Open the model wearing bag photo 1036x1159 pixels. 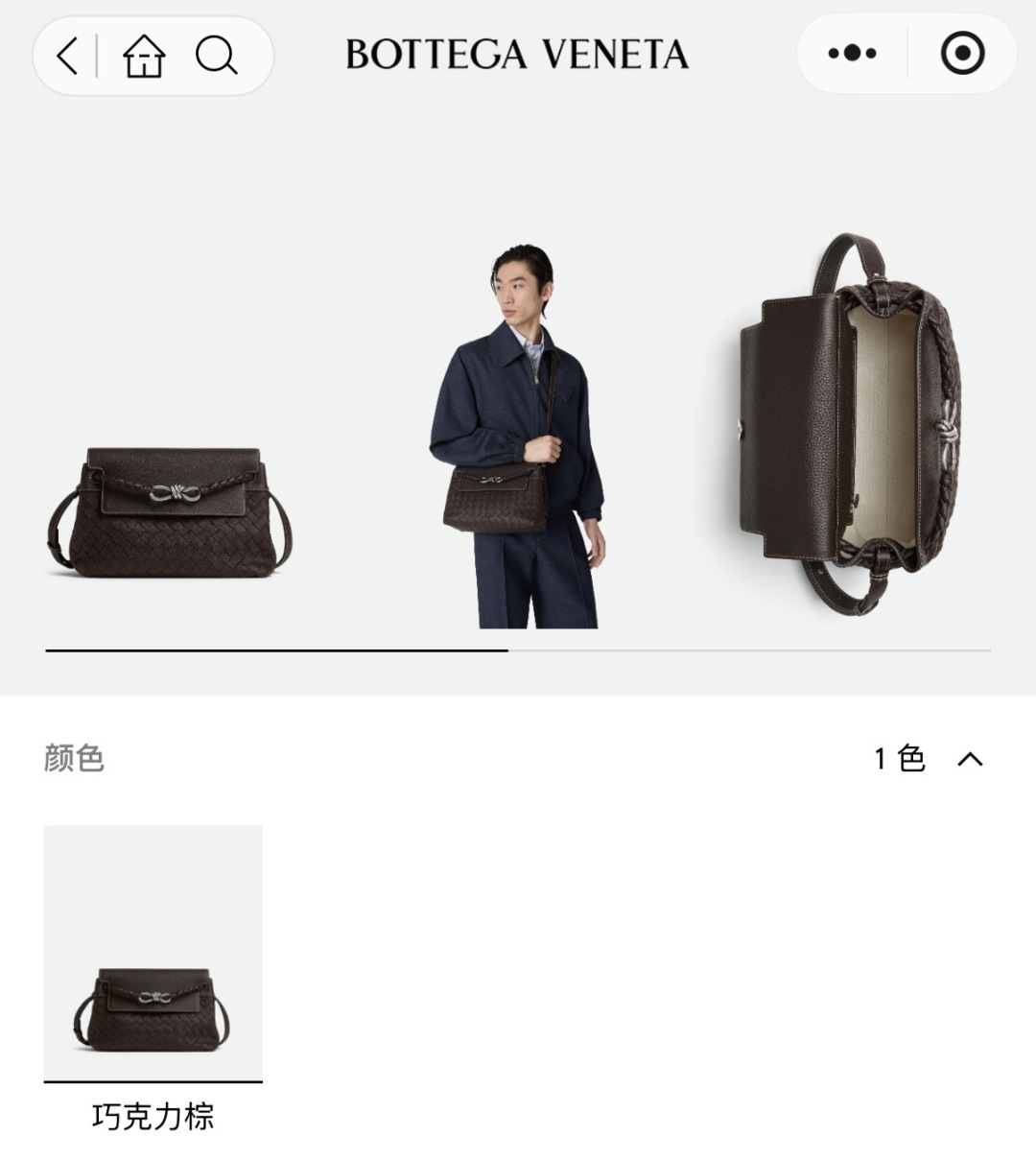point(518,437)
